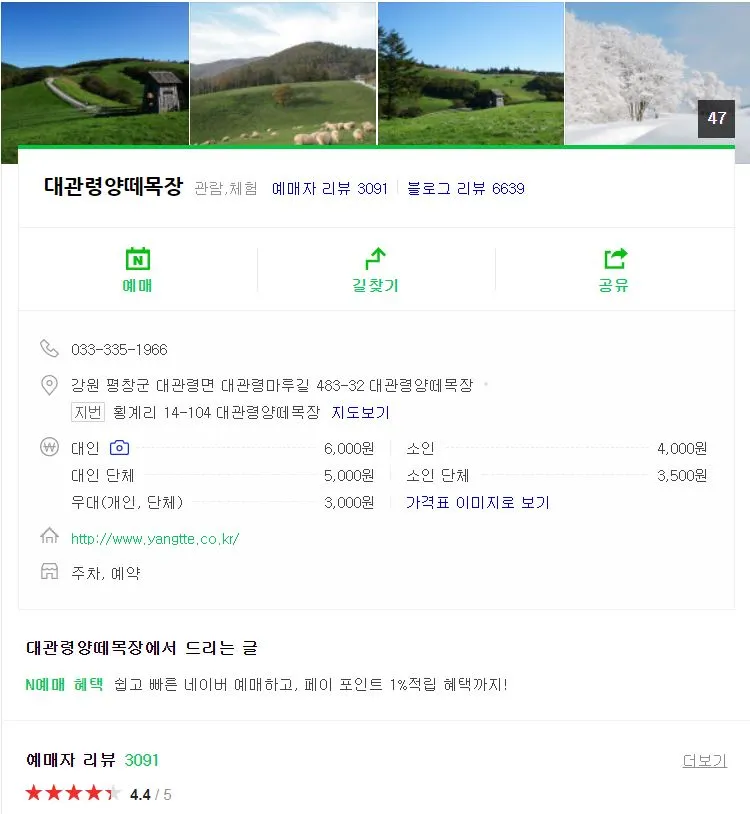Image resolution: width=750 pixels, height=814 pixels.
Task: Tap the 예매 booking button
Action: (138, 270)
